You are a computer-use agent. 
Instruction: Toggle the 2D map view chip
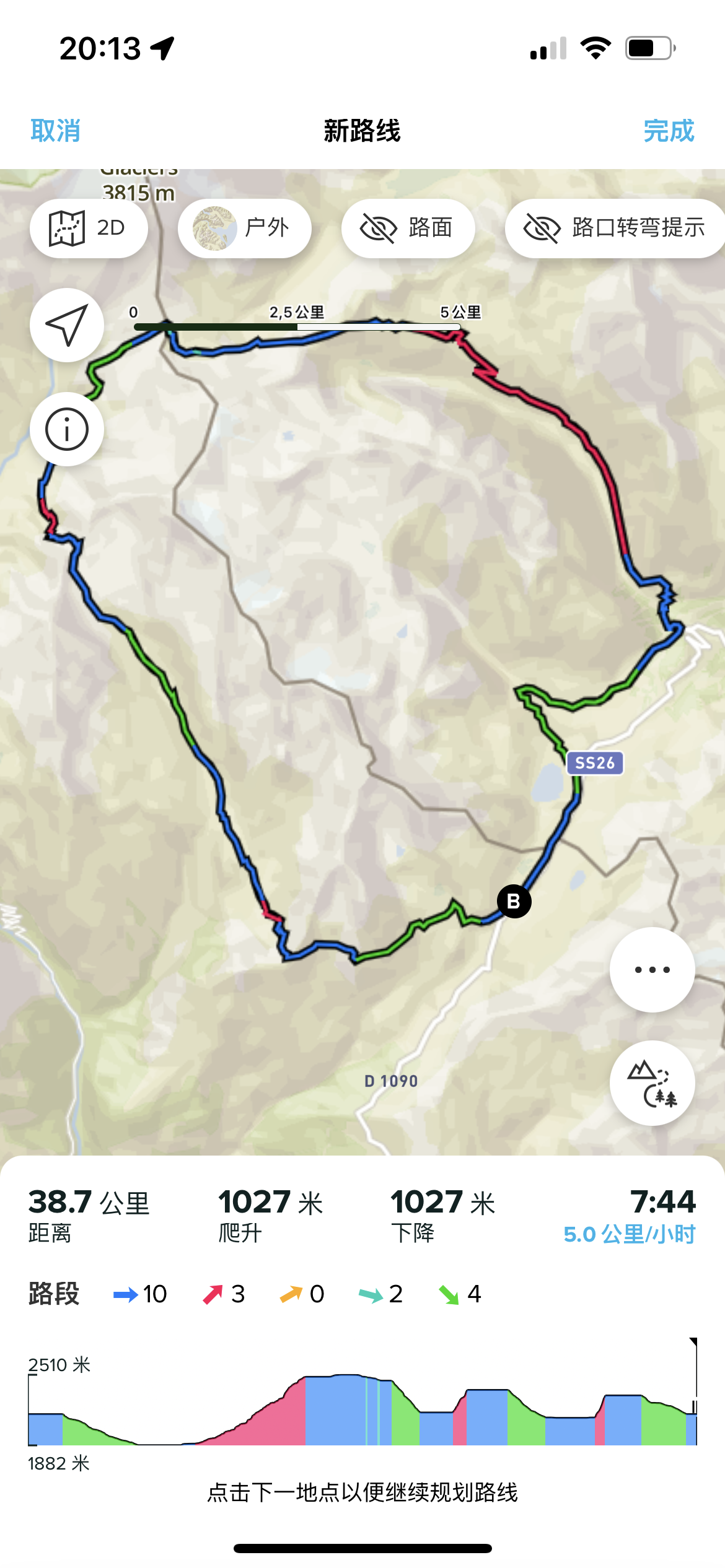(89, 228)
